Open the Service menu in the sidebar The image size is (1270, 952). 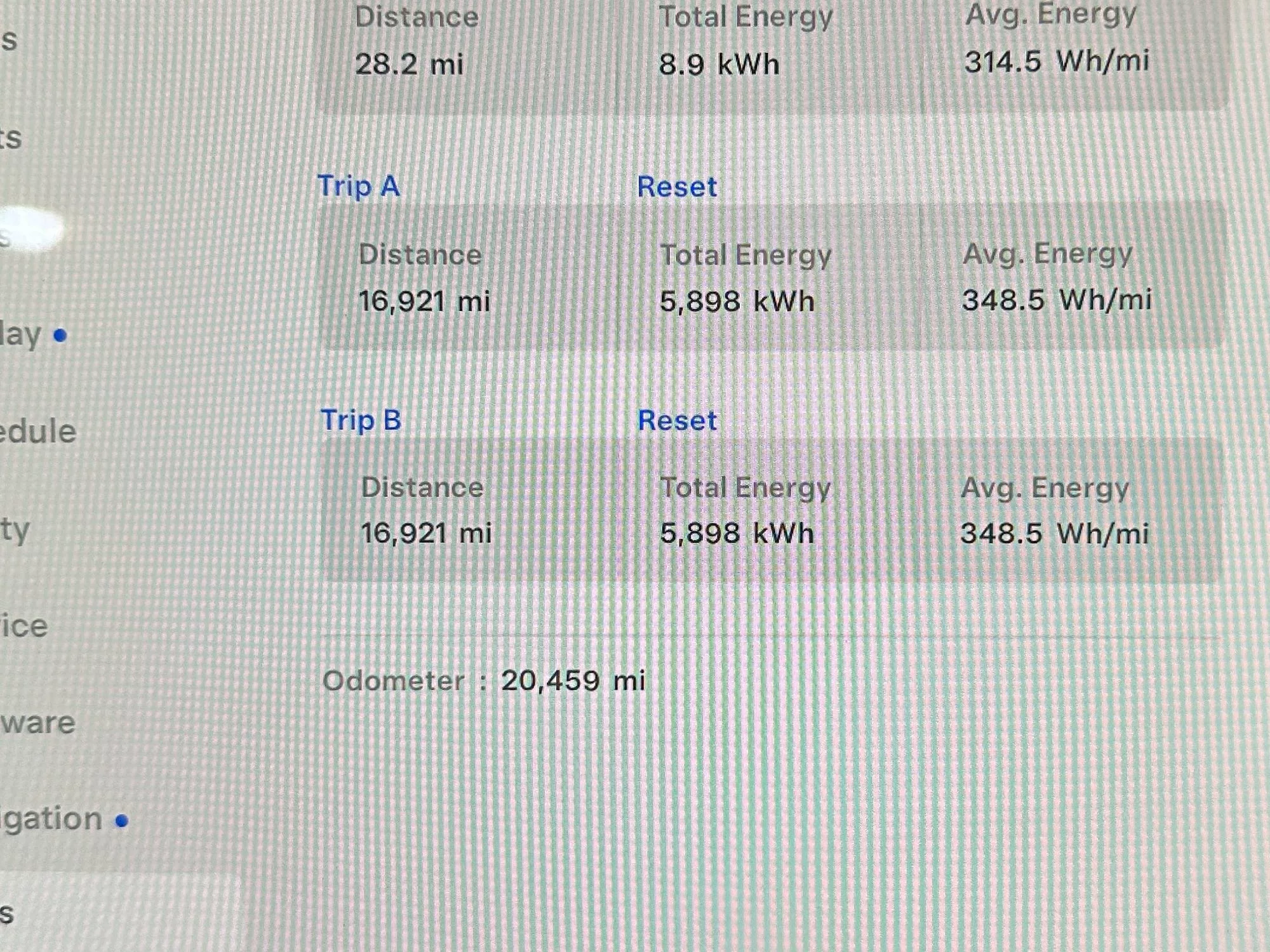(24, 626)
